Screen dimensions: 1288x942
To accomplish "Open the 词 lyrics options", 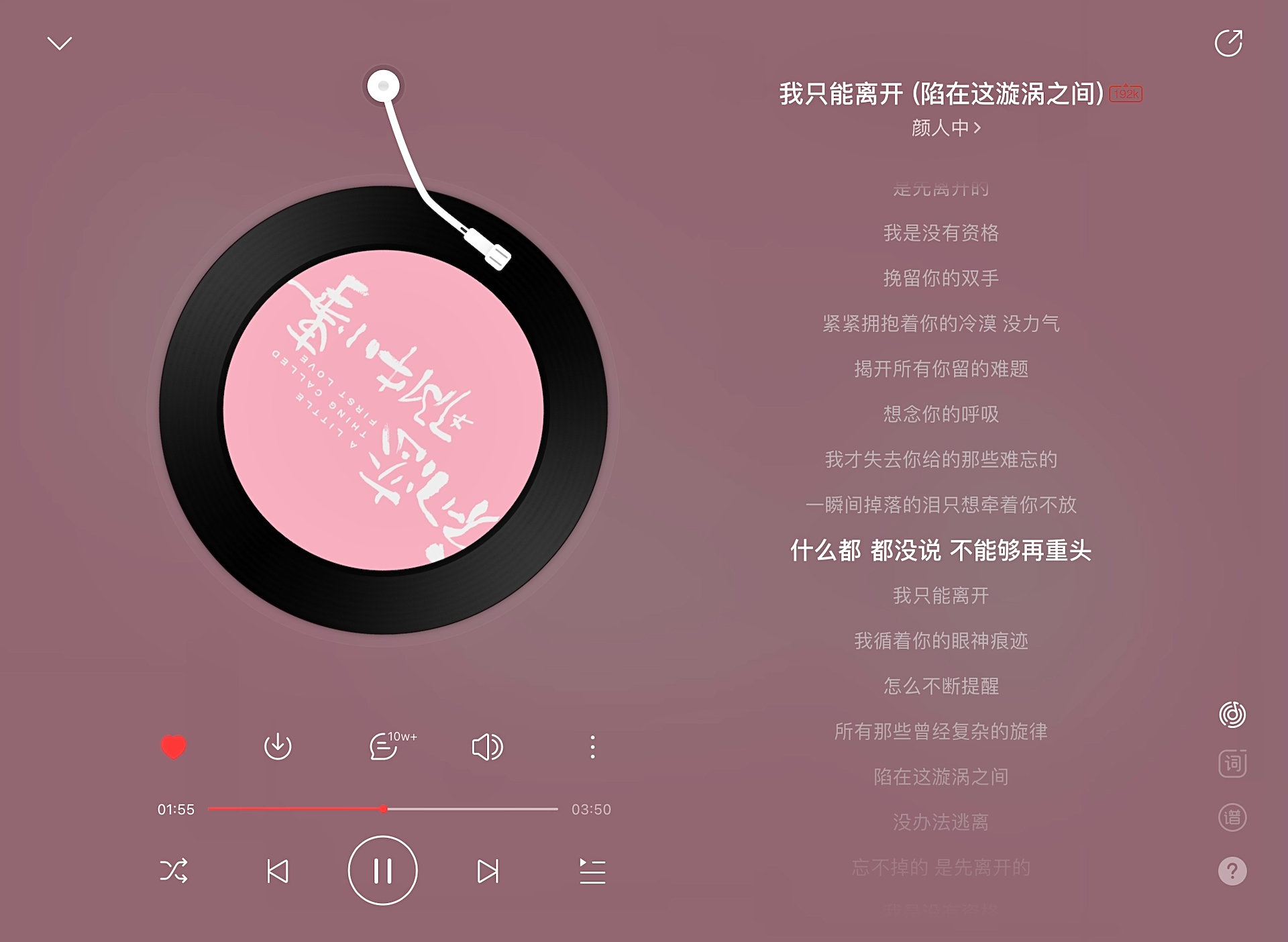I will coord(1232,764).
